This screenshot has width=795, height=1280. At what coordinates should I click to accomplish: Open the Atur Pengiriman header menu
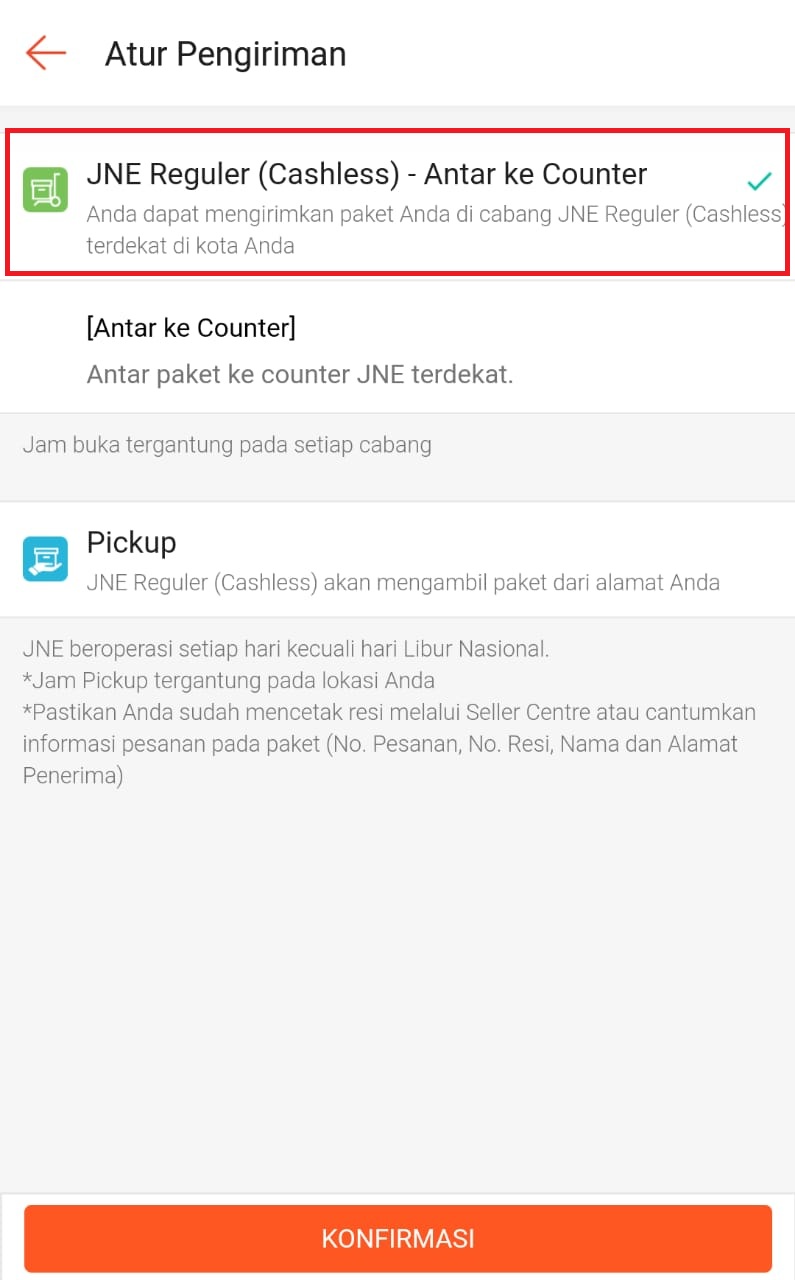(225, 54)
